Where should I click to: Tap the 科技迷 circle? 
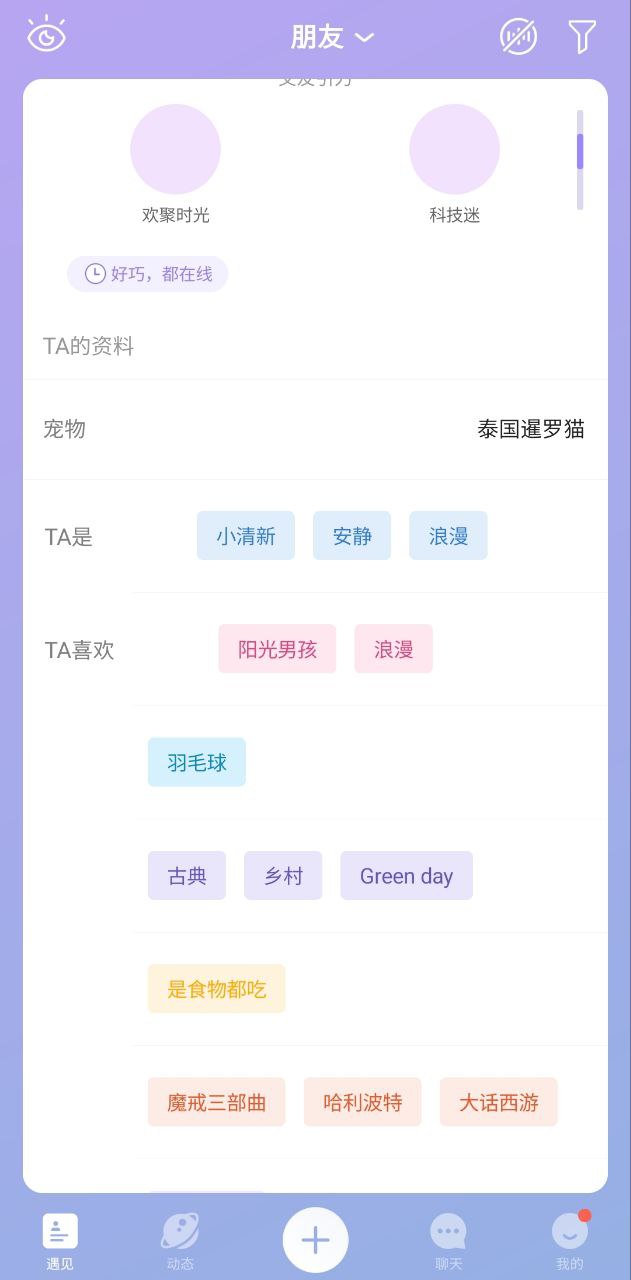[454, 150]
